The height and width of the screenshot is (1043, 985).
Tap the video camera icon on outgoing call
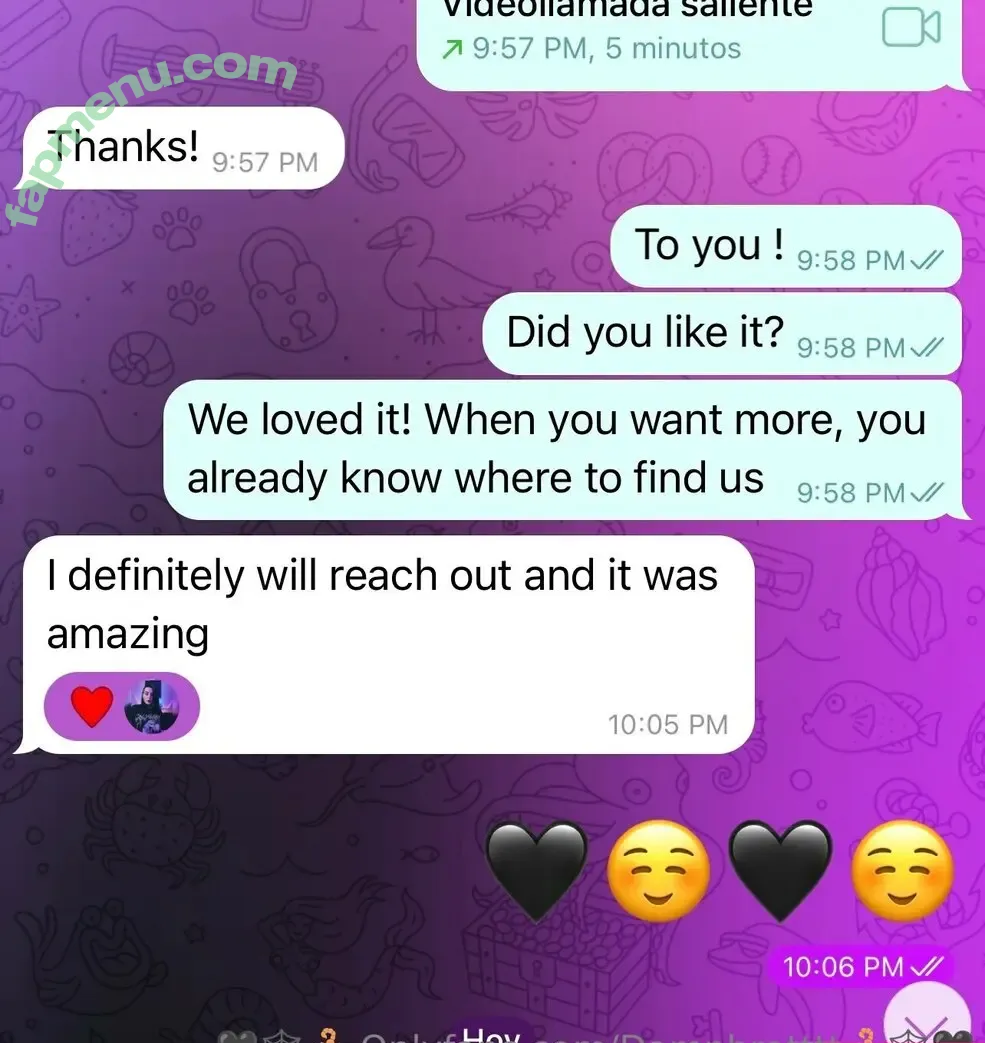[x=910, y=29]
